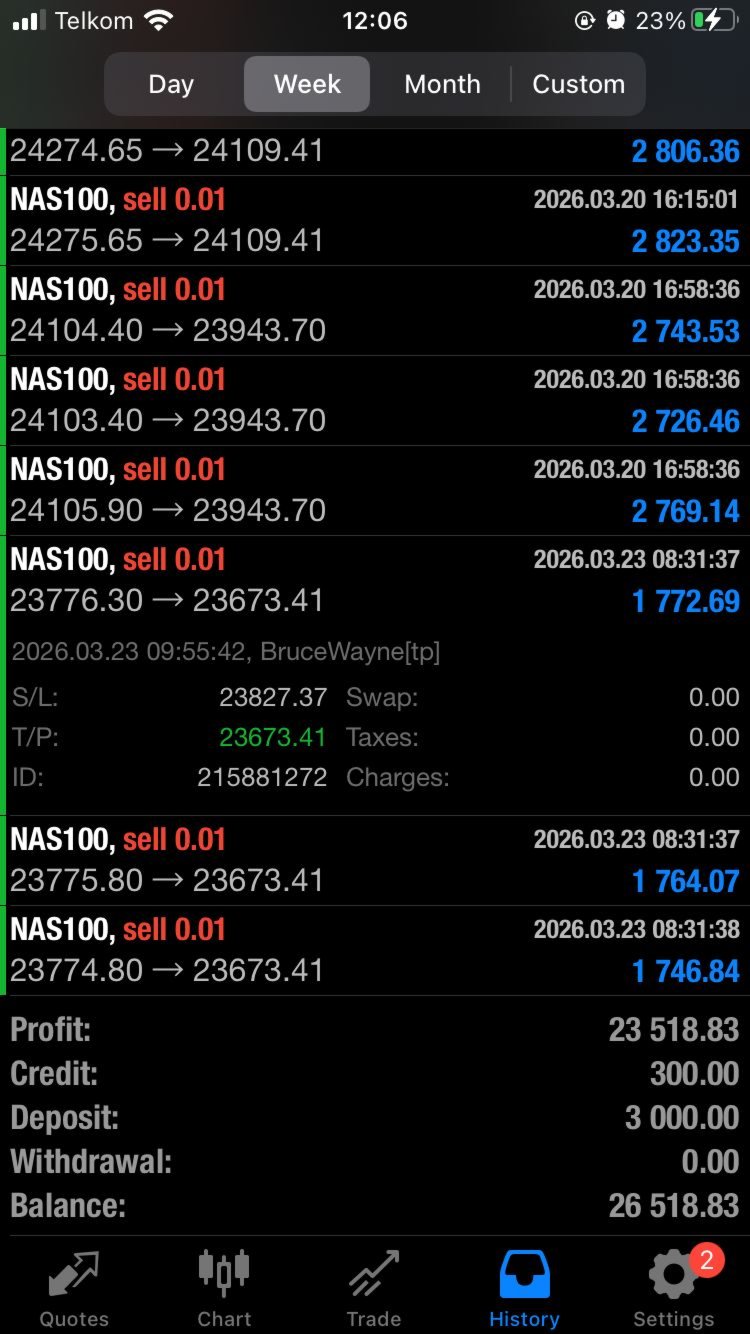Image resolution: width=750 pixels, height=1334 pixels.
Task: Expand the trade opened at 24275.65
Action: (x=375, y=220)
